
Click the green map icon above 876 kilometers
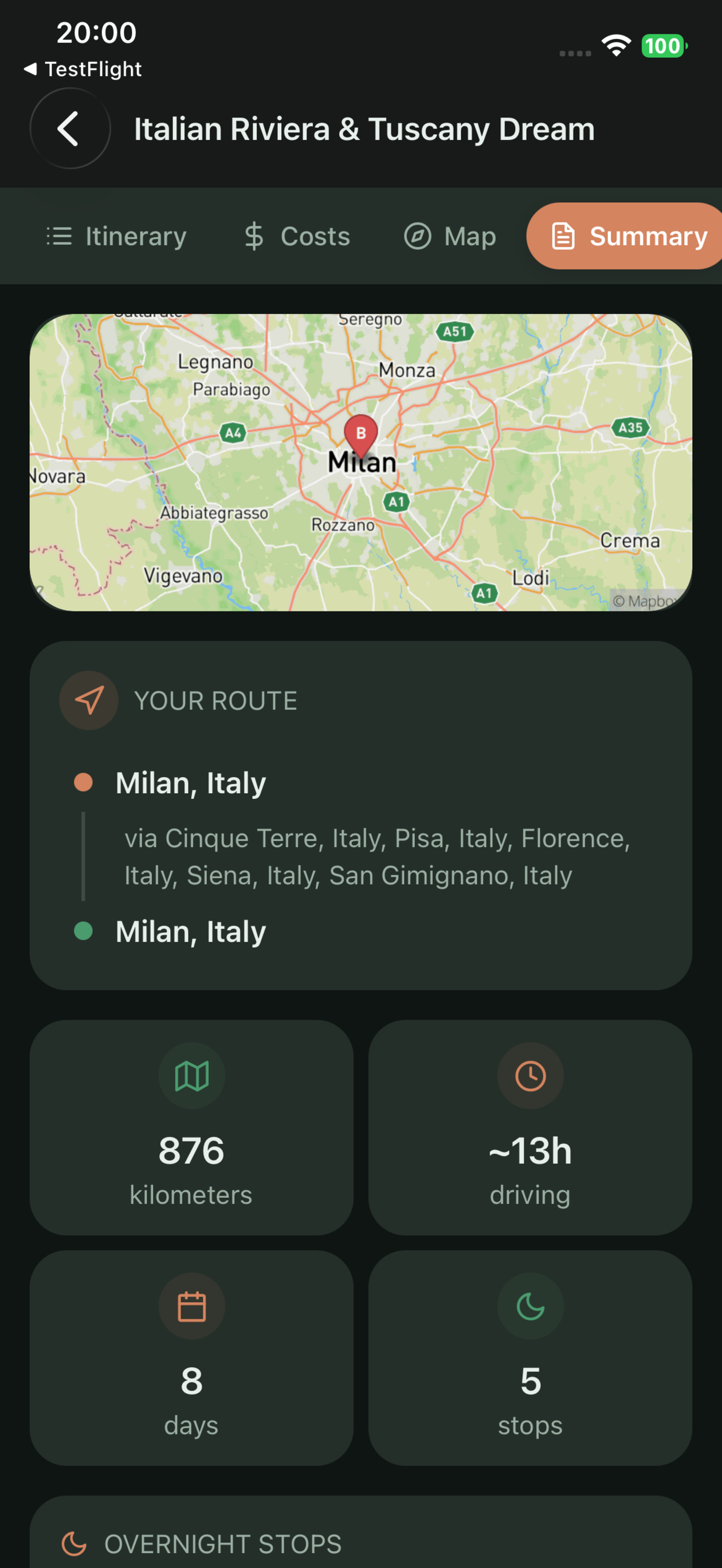(x=191, y=1076)
